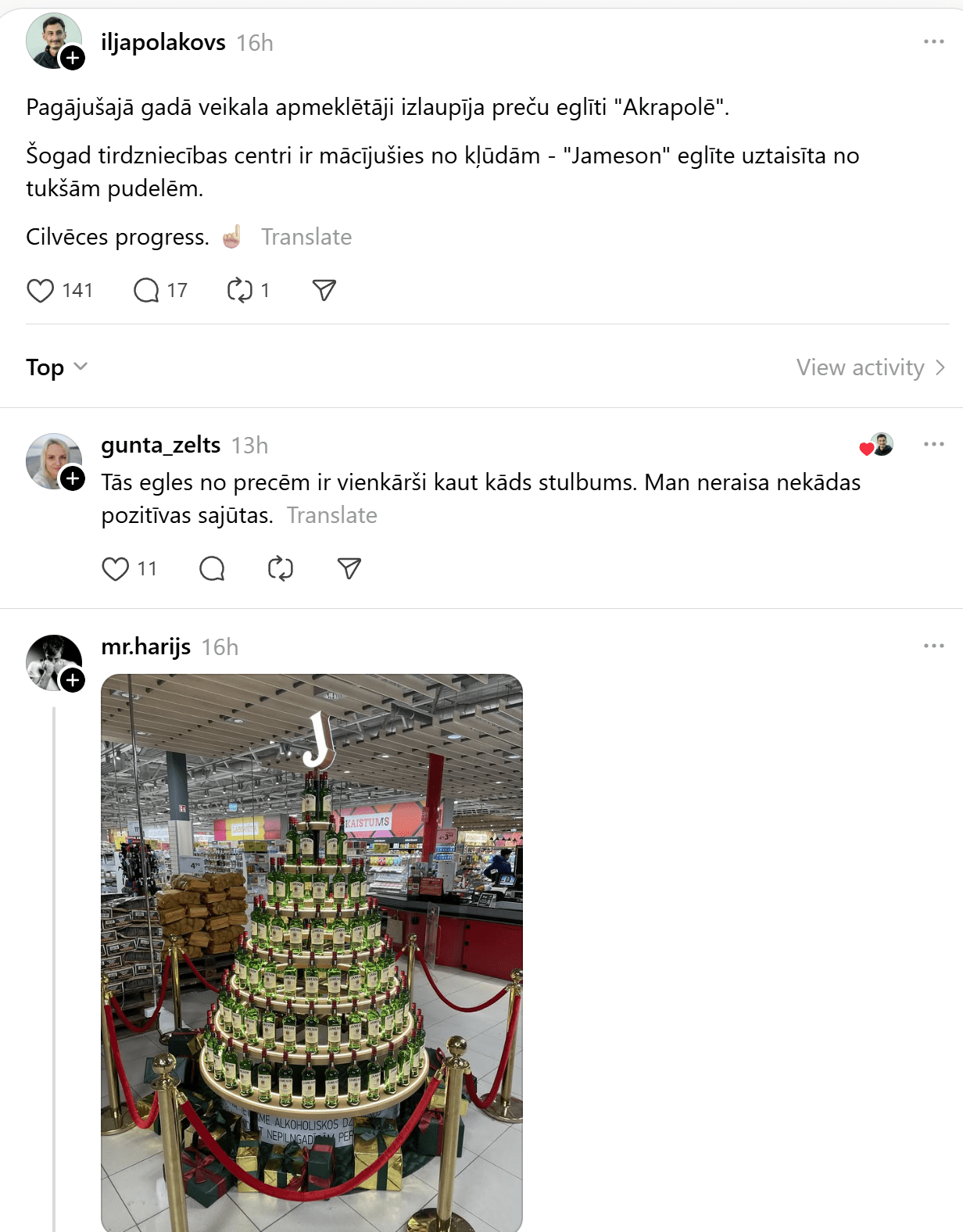Open replies to iljapolakovs' post
The width and height of the screenshot is (963, 1232).
point(147,291)
